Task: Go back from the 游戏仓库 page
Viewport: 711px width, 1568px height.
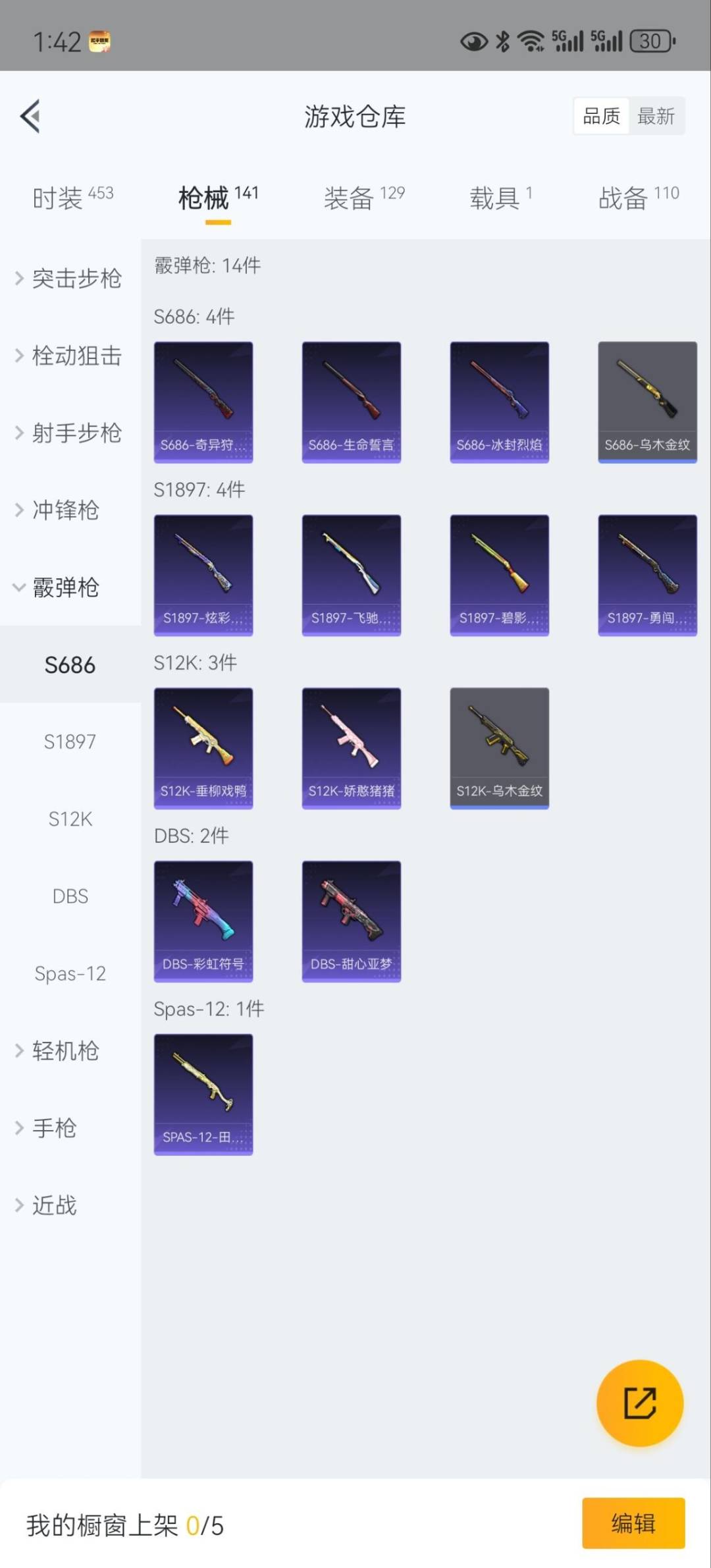Action: point(30,117)
